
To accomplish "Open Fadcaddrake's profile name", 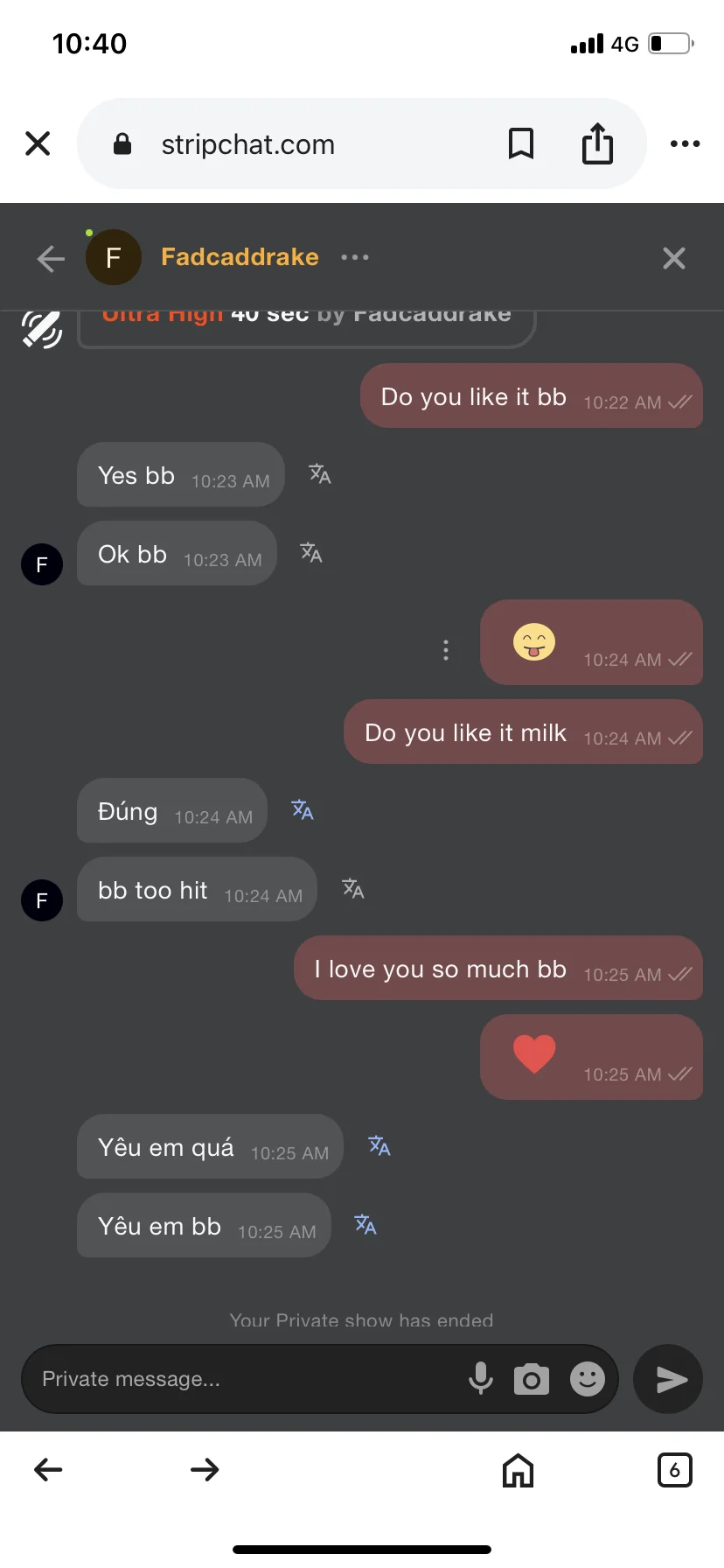I will coord(240,257).
